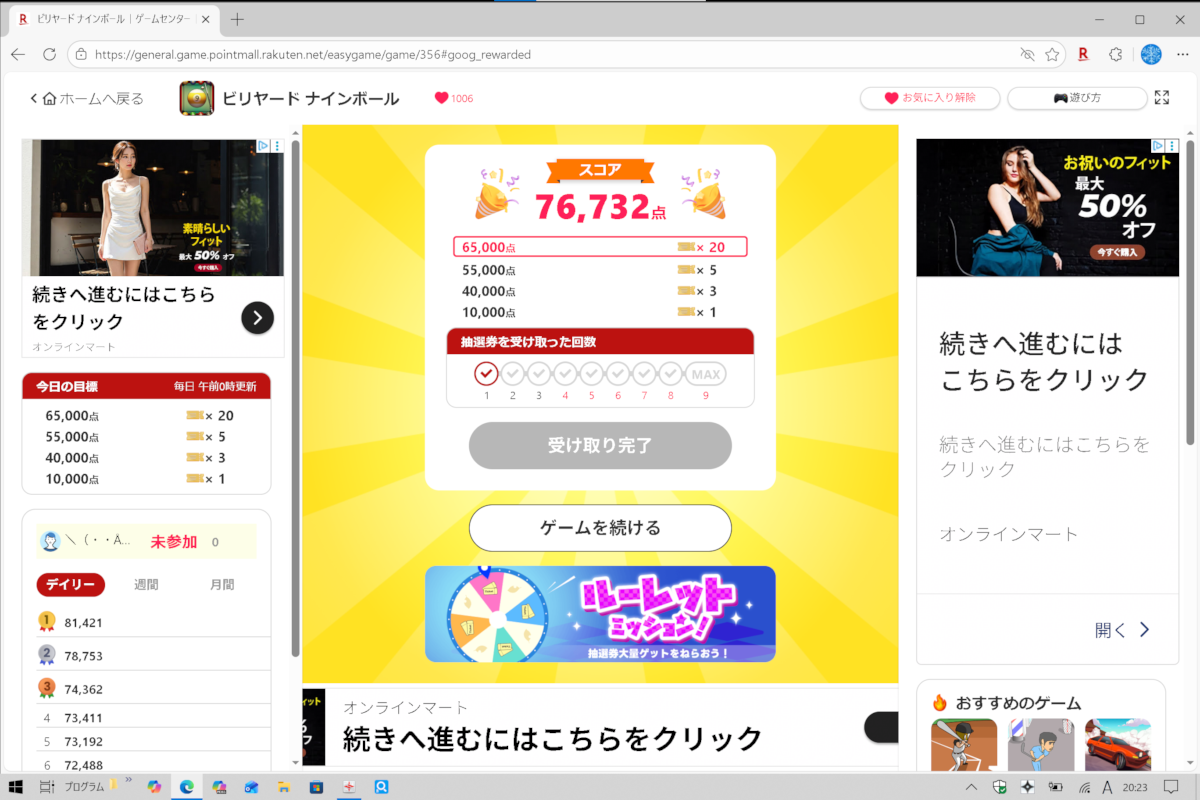The image size is (1200, 800).
Task: Reload the page in the browser
Action: [x=49, y=54]
